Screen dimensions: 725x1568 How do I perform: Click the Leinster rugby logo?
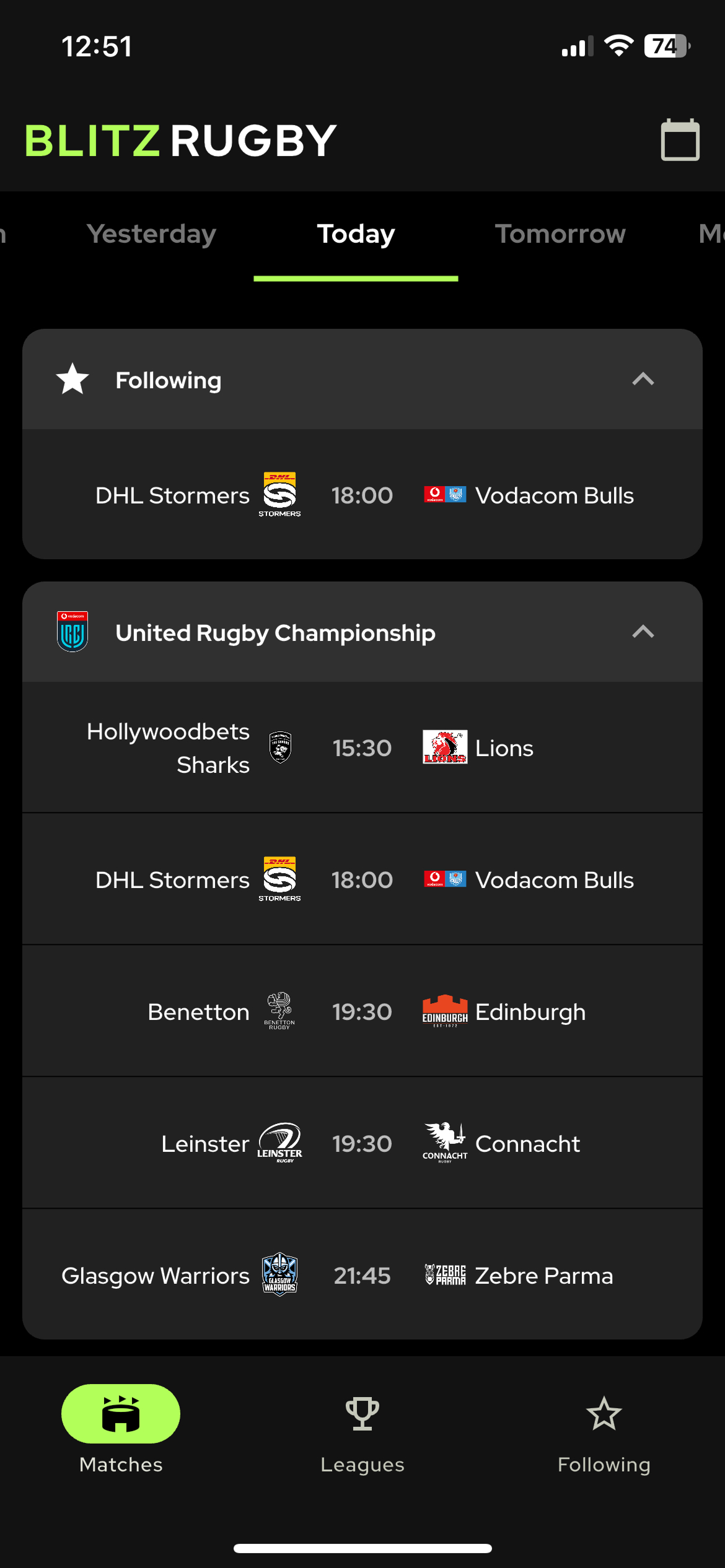click(279, 1143)
